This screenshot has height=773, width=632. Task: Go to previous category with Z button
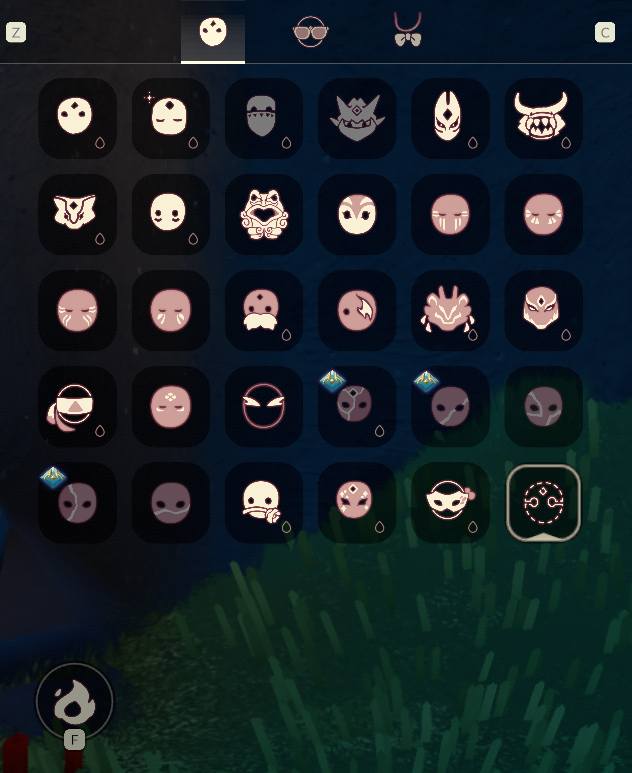point(15,33)
